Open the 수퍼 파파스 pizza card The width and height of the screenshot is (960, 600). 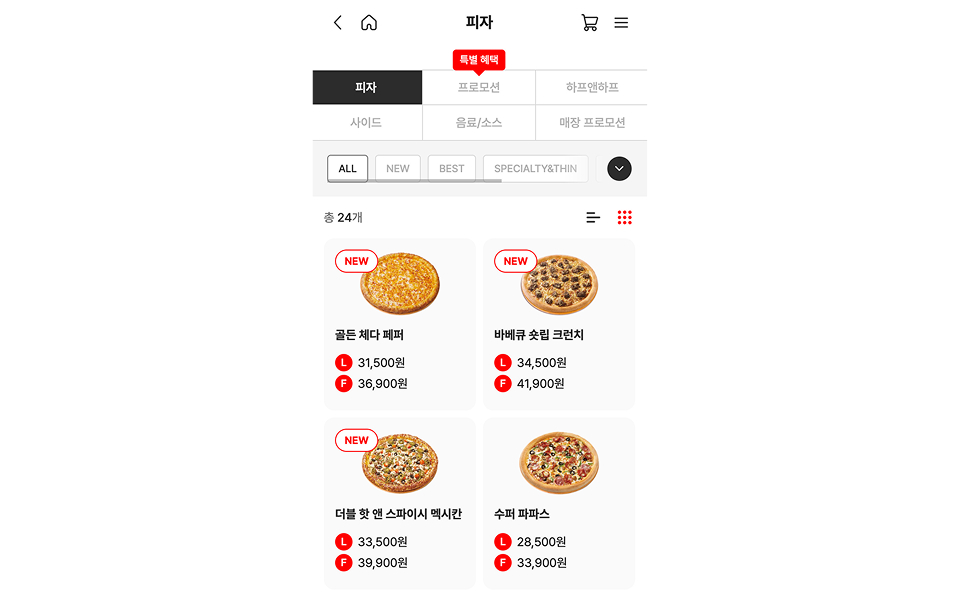coord(558,502)
